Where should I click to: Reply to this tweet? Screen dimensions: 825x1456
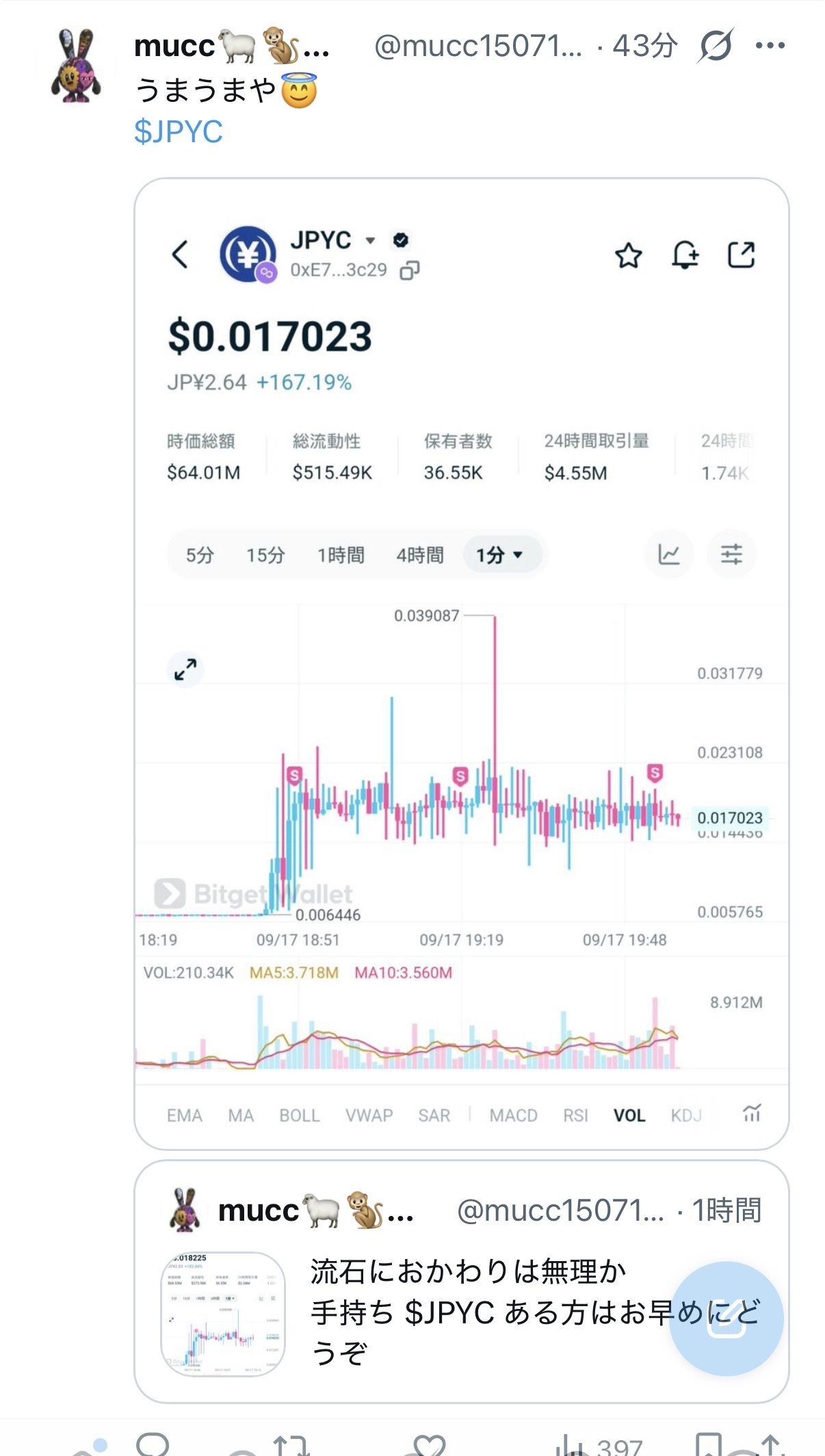coord(153,1444)
